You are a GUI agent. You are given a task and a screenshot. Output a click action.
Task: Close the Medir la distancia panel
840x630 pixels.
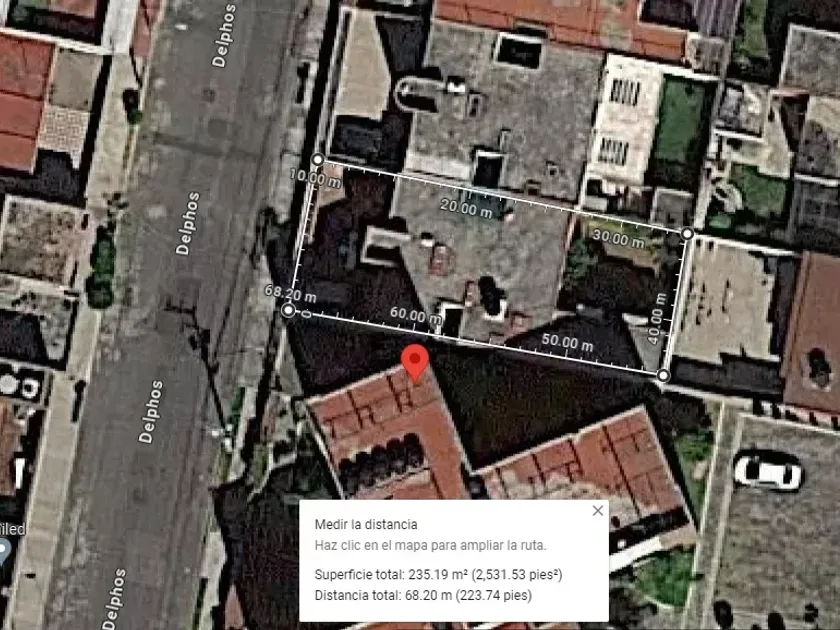598,511
